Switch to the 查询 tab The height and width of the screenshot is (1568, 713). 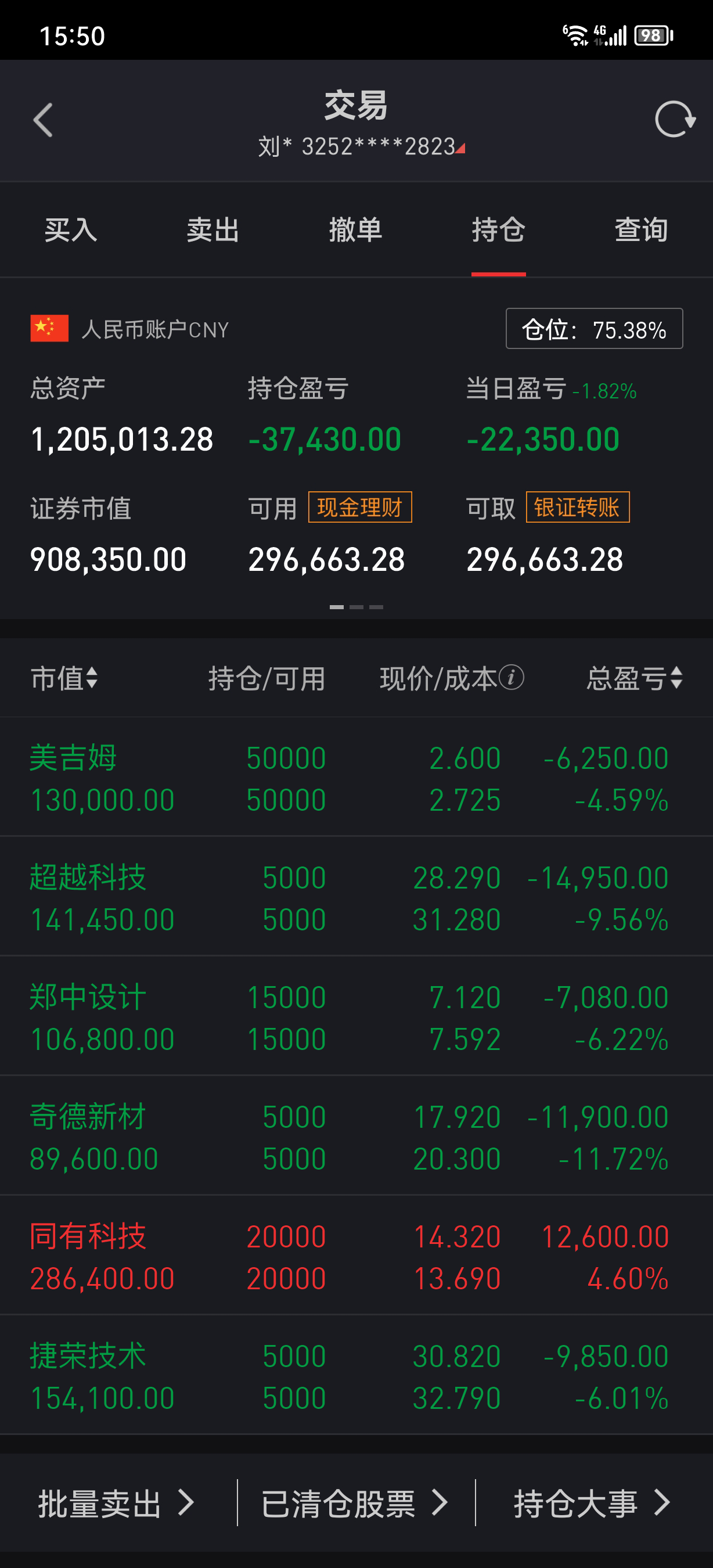640,230
